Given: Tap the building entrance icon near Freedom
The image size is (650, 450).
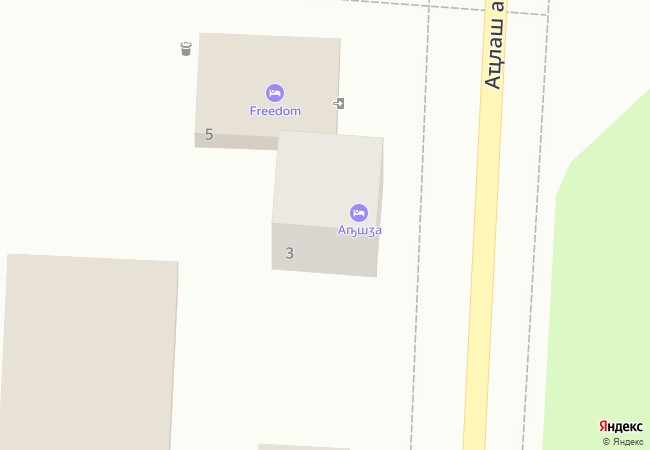Looking at the screenshot, I should [340, 103].
